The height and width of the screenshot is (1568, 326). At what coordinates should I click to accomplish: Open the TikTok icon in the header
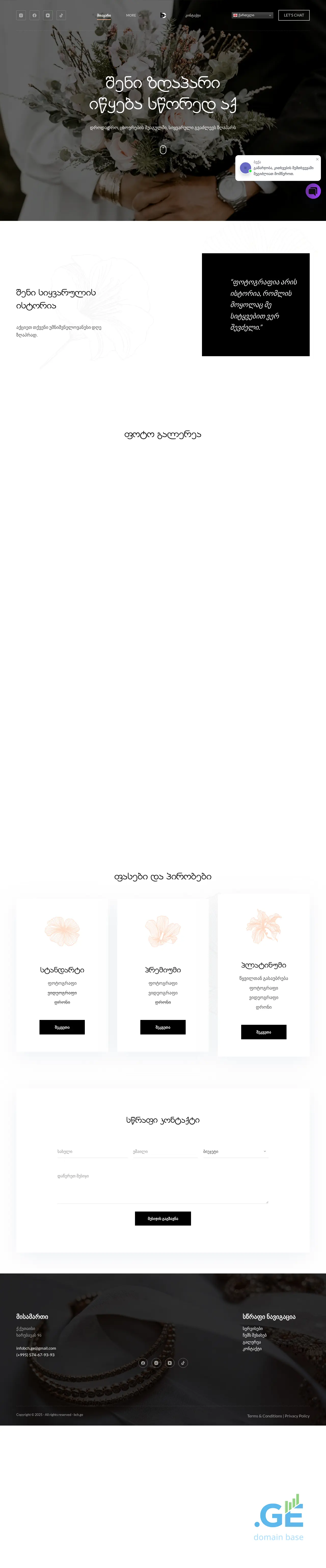(x=61, y=15)
